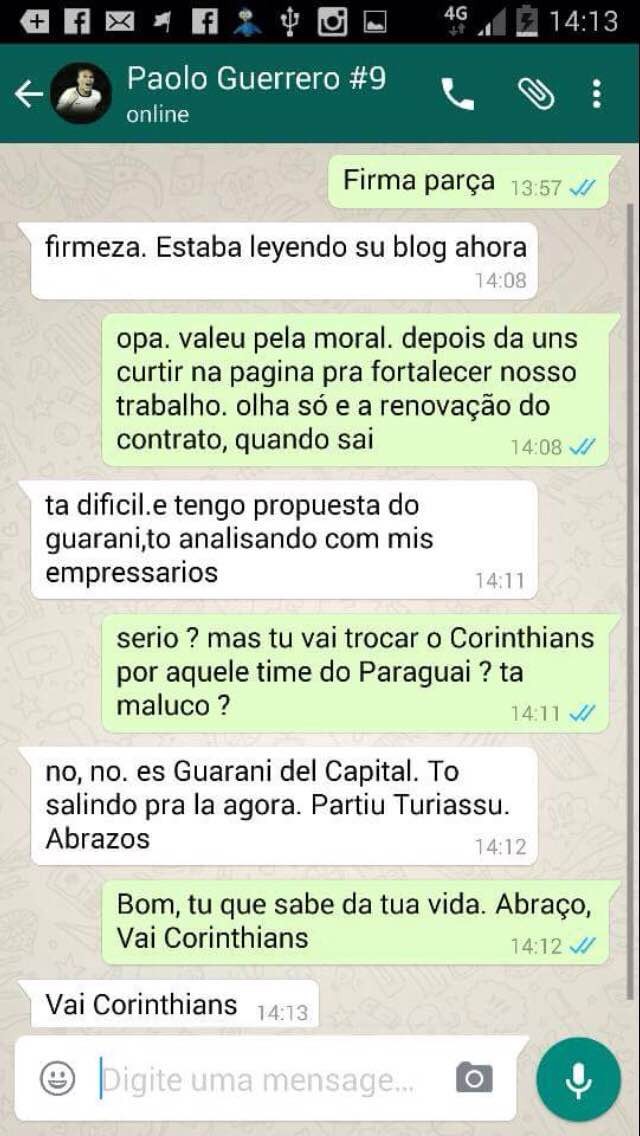
Task: Open the emoji picker
Action: coord(58,1078)
